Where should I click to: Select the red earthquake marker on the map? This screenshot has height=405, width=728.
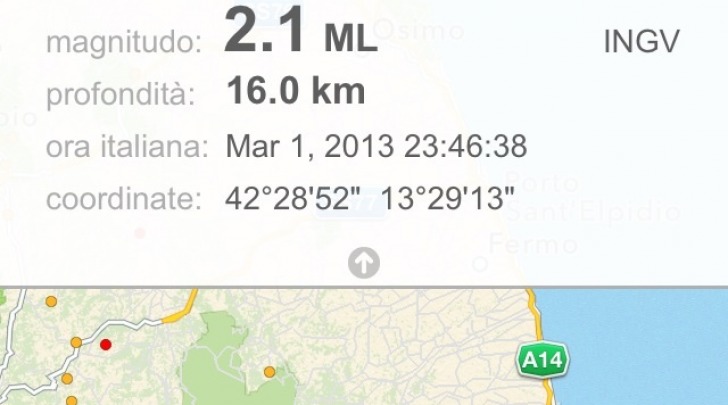105,344
